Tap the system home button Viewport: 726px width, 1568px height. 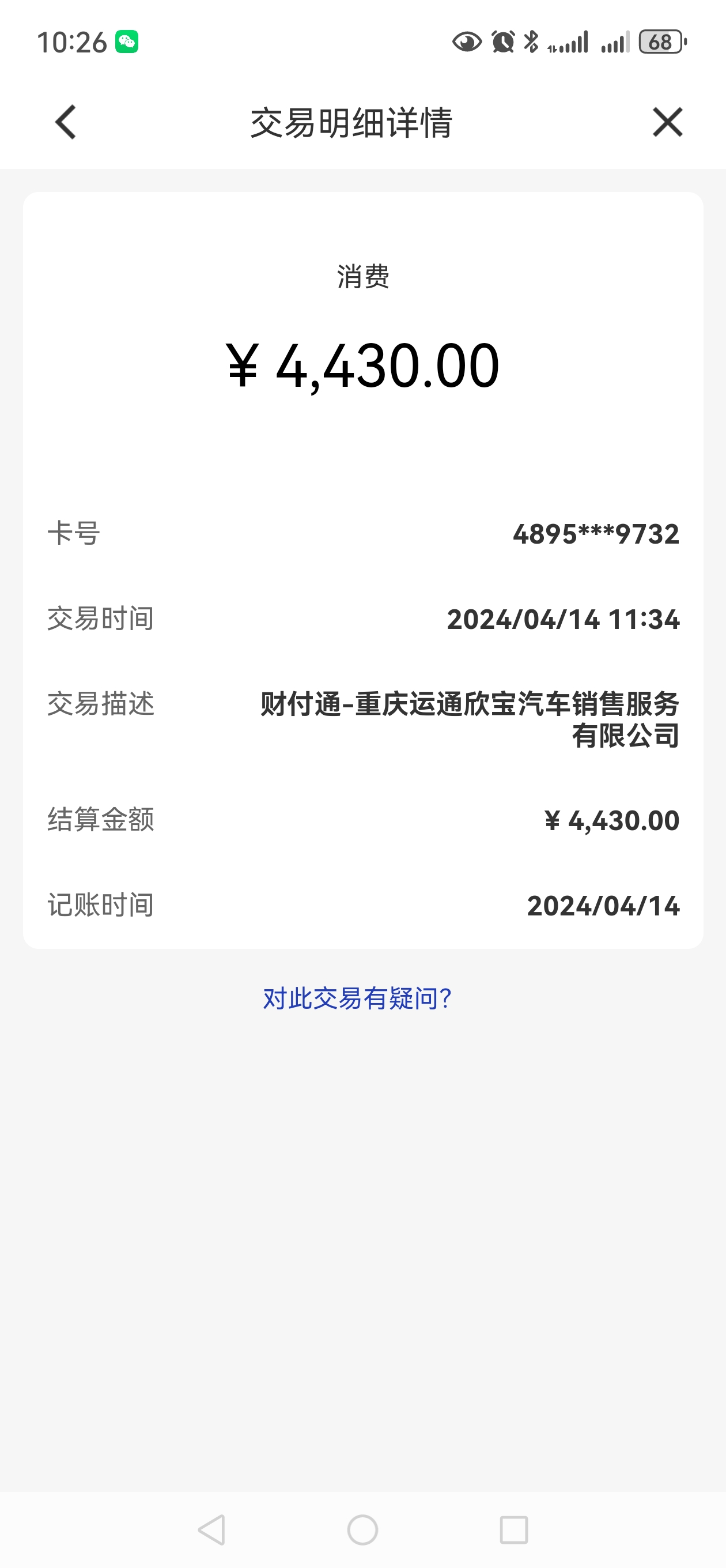(362, 1529)
